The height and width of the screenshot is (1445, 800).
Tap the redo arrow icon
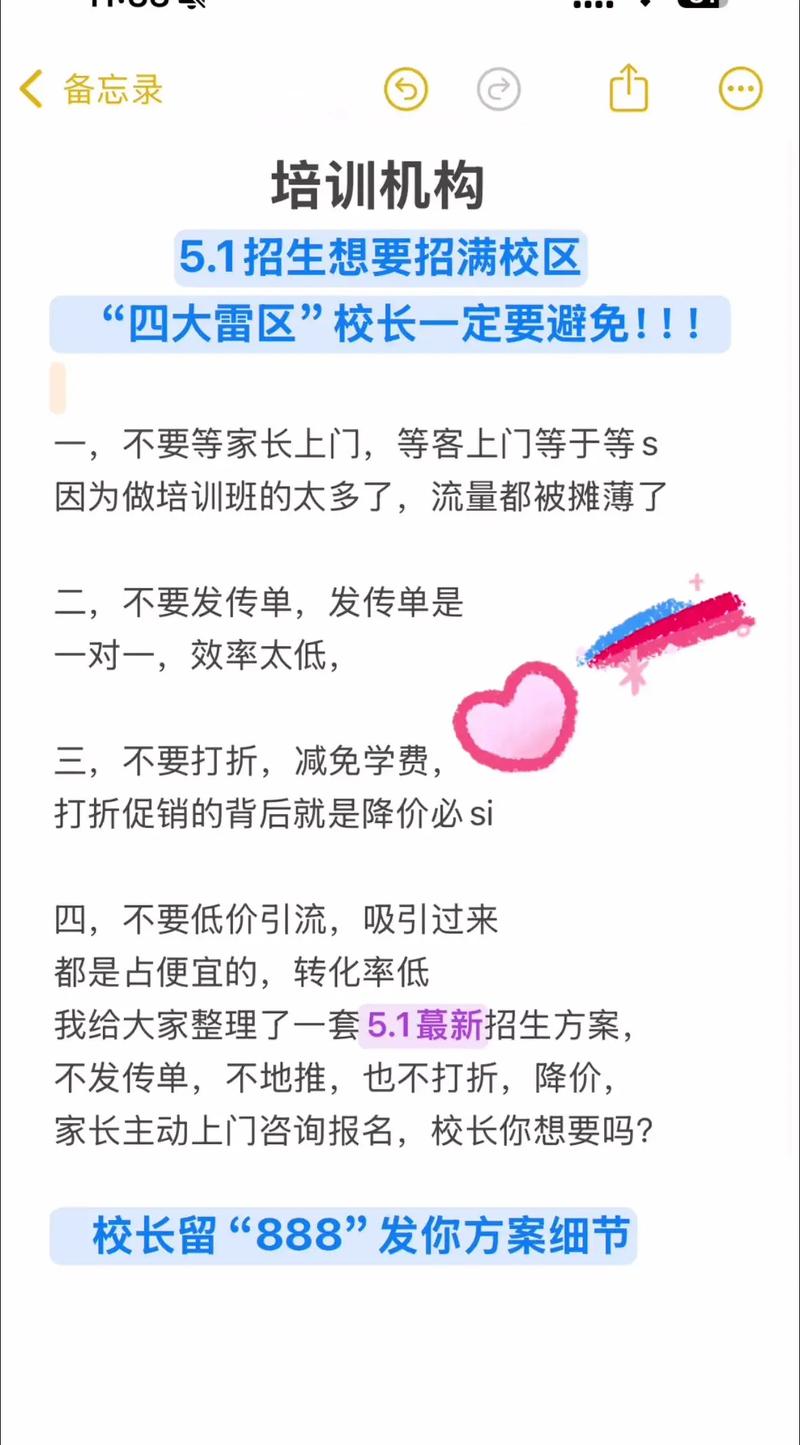click(x=499, y=89)
